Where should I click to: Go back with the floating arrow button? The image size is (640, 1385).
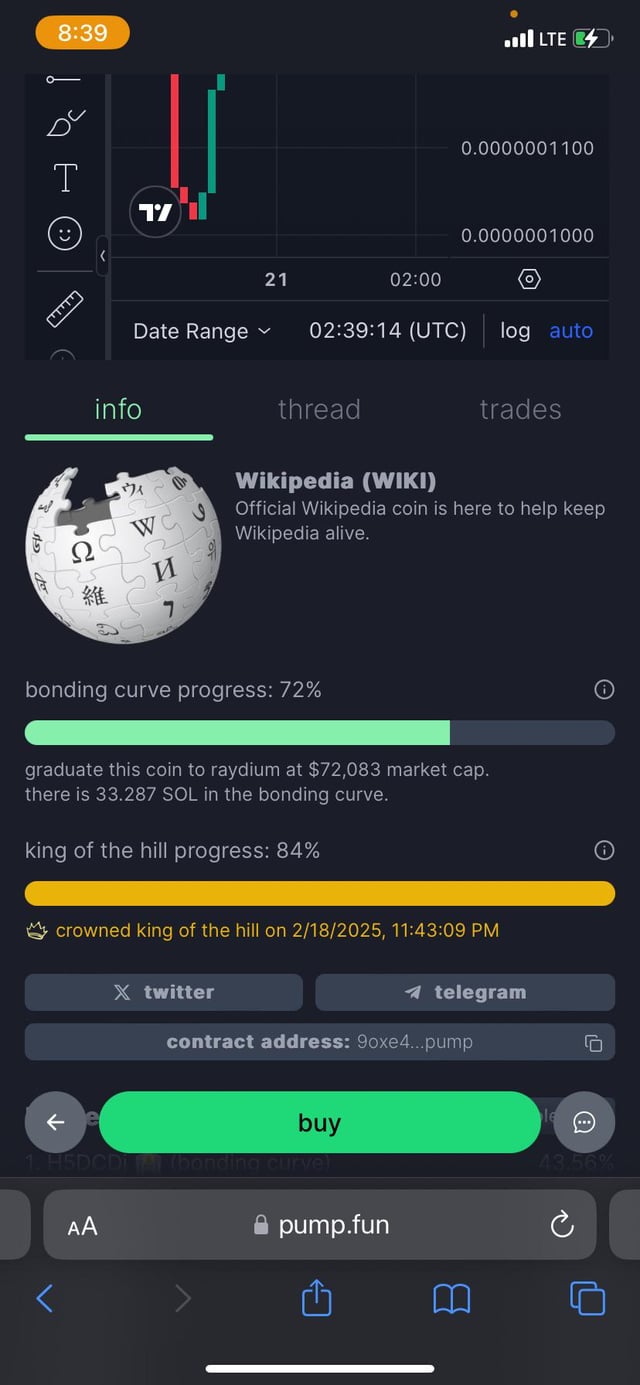coord(56,1123)
